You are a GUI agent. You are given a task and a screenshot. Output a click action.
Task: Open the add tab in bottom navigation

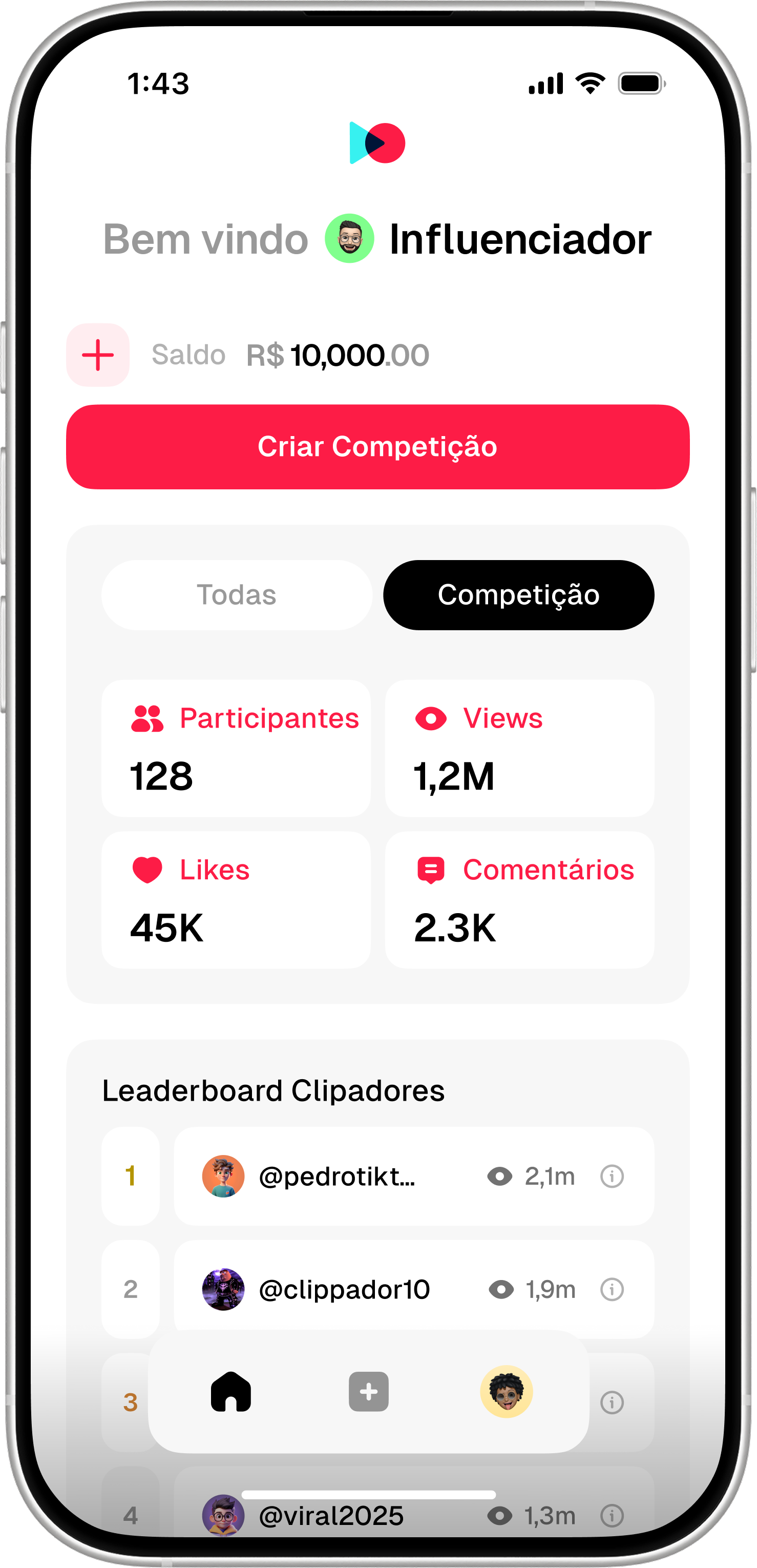[x=368, y=1392]
